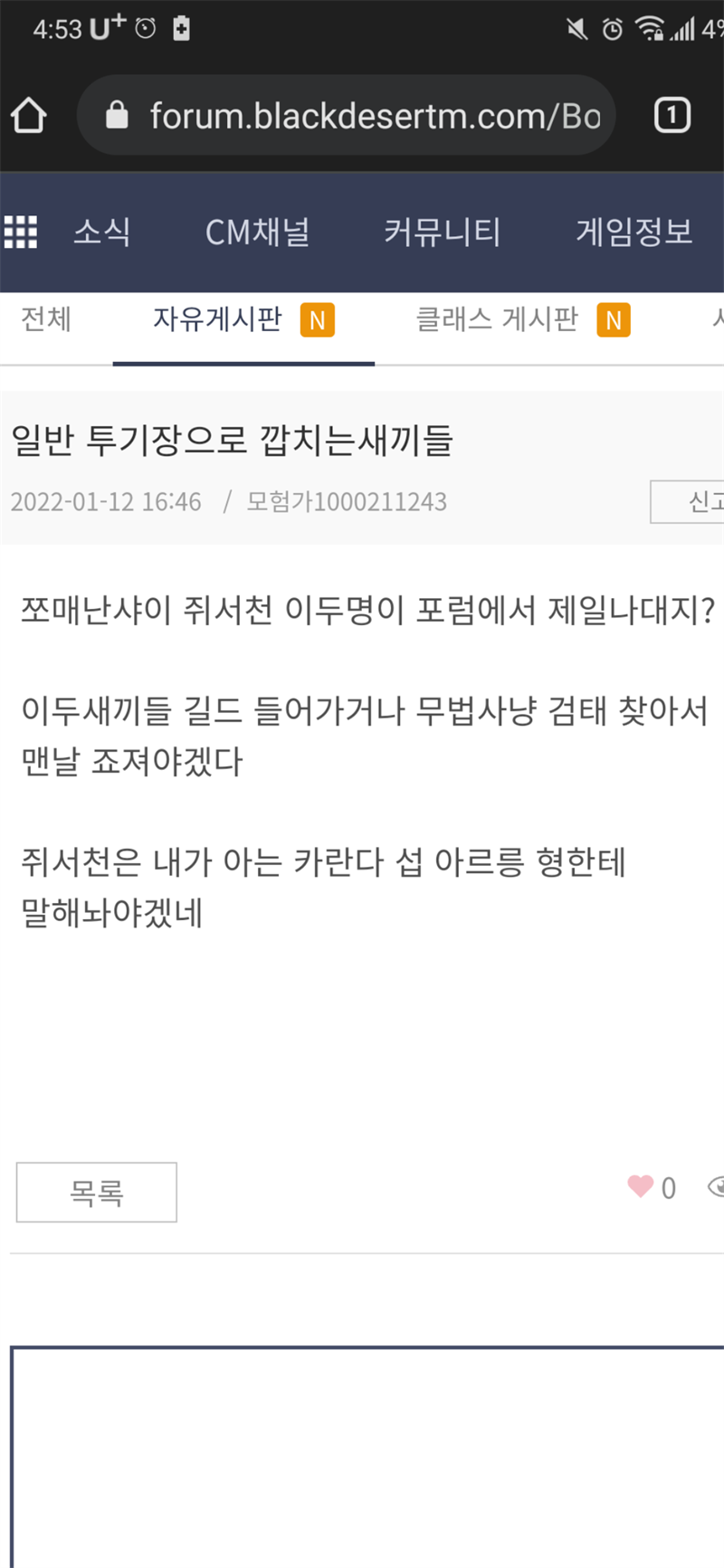Tap the comment input box
This screenshot has height=1568, width=724.
pyautogui.click(x=367, y=1457)
